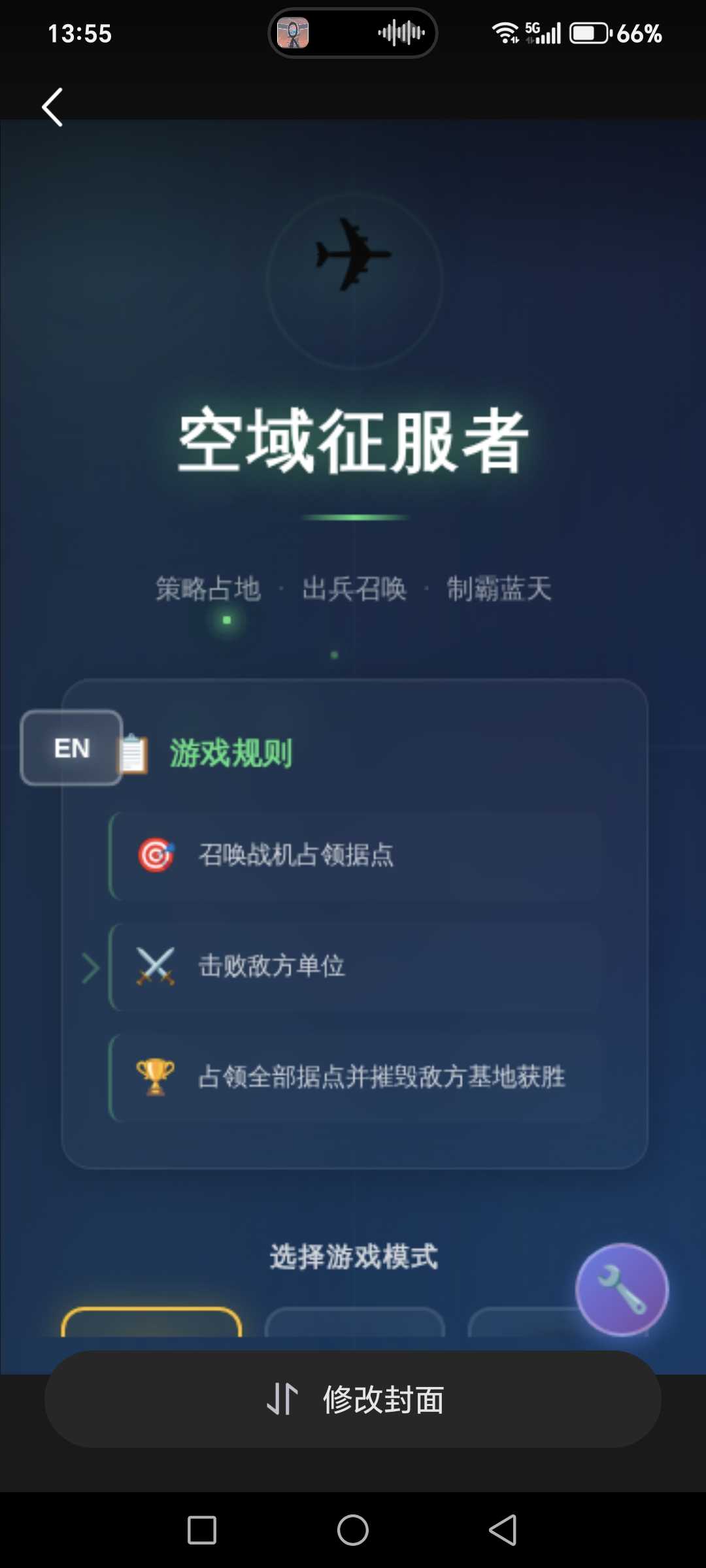Open recent apps from navigation bar
The image size is (706, 1568).
point(202,1530)
